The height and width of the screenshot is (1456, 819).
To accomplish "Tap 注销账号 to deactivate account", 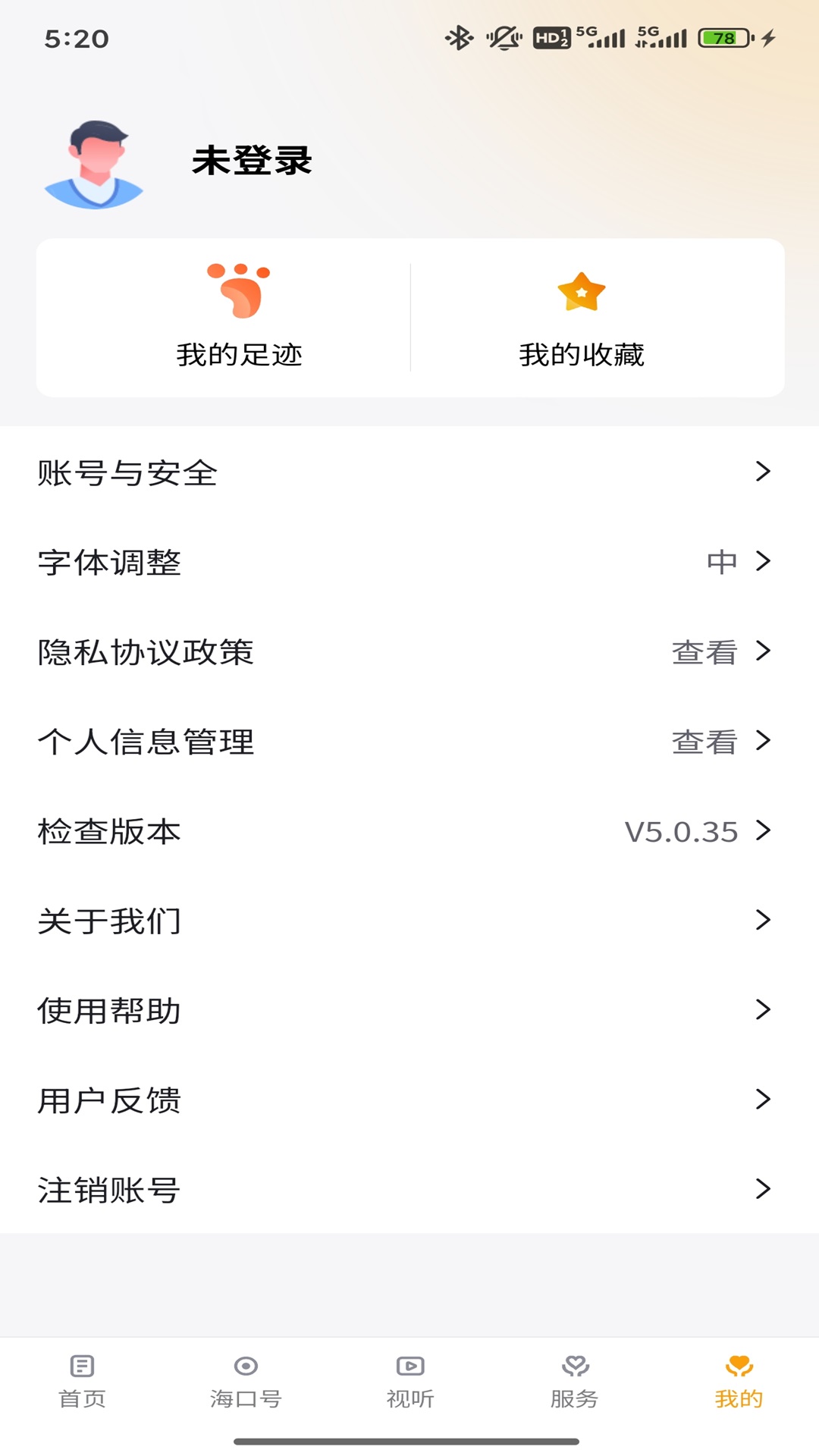I will (108, 1189).
